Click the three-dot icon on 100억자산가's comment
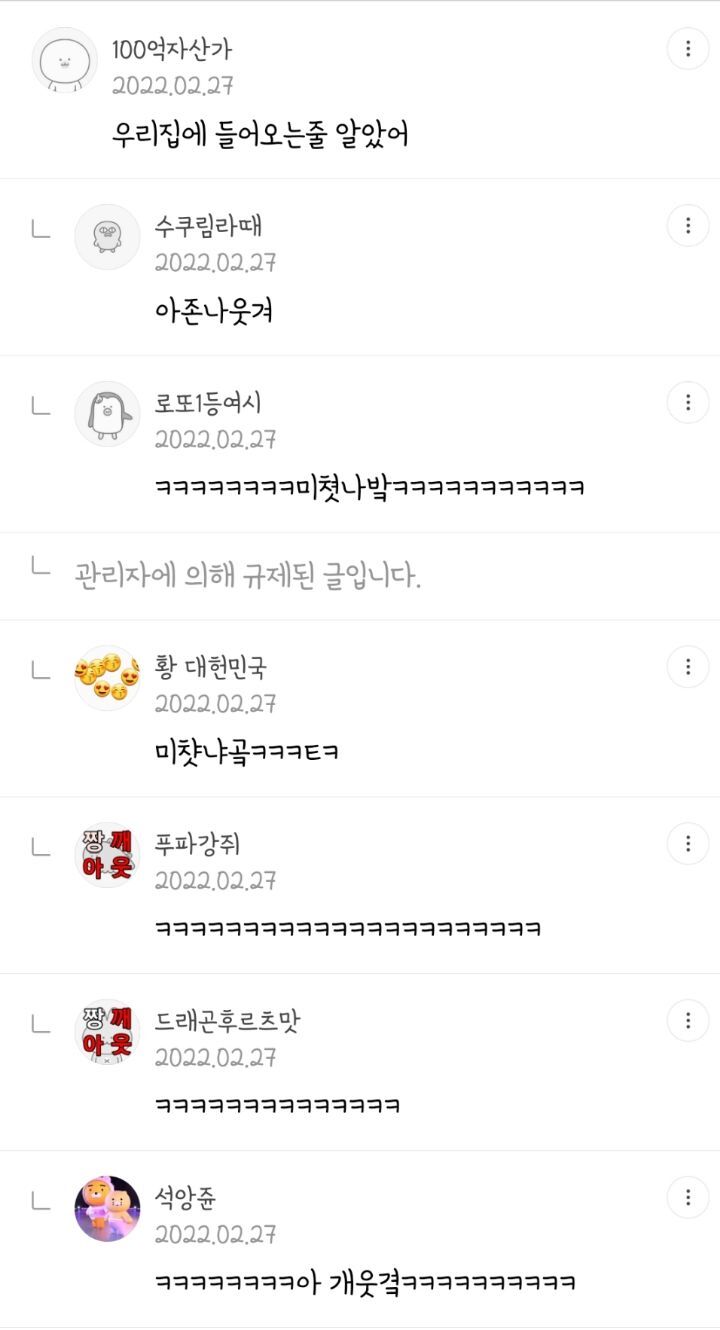Screen dimensions: 720x1330 click(688, 48)
